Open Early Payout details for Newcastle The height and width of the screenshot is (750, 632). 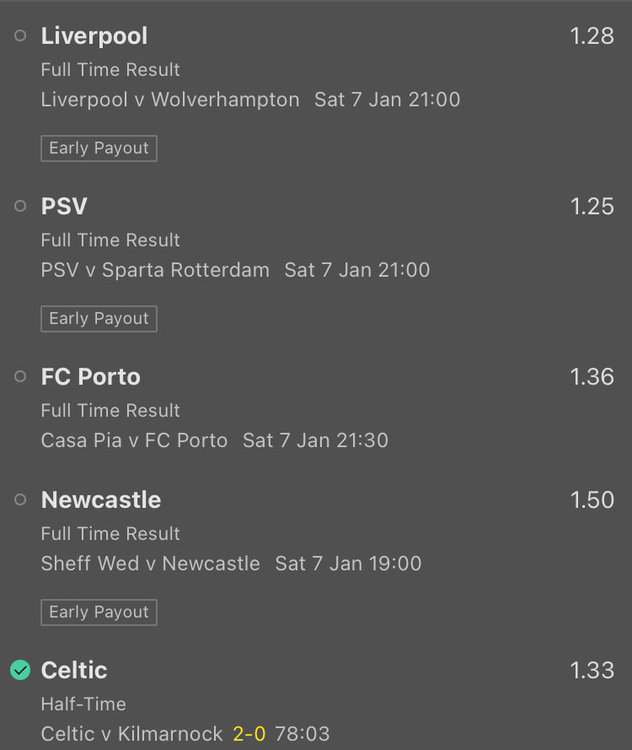pyautogui.click(x=99, y=612)
